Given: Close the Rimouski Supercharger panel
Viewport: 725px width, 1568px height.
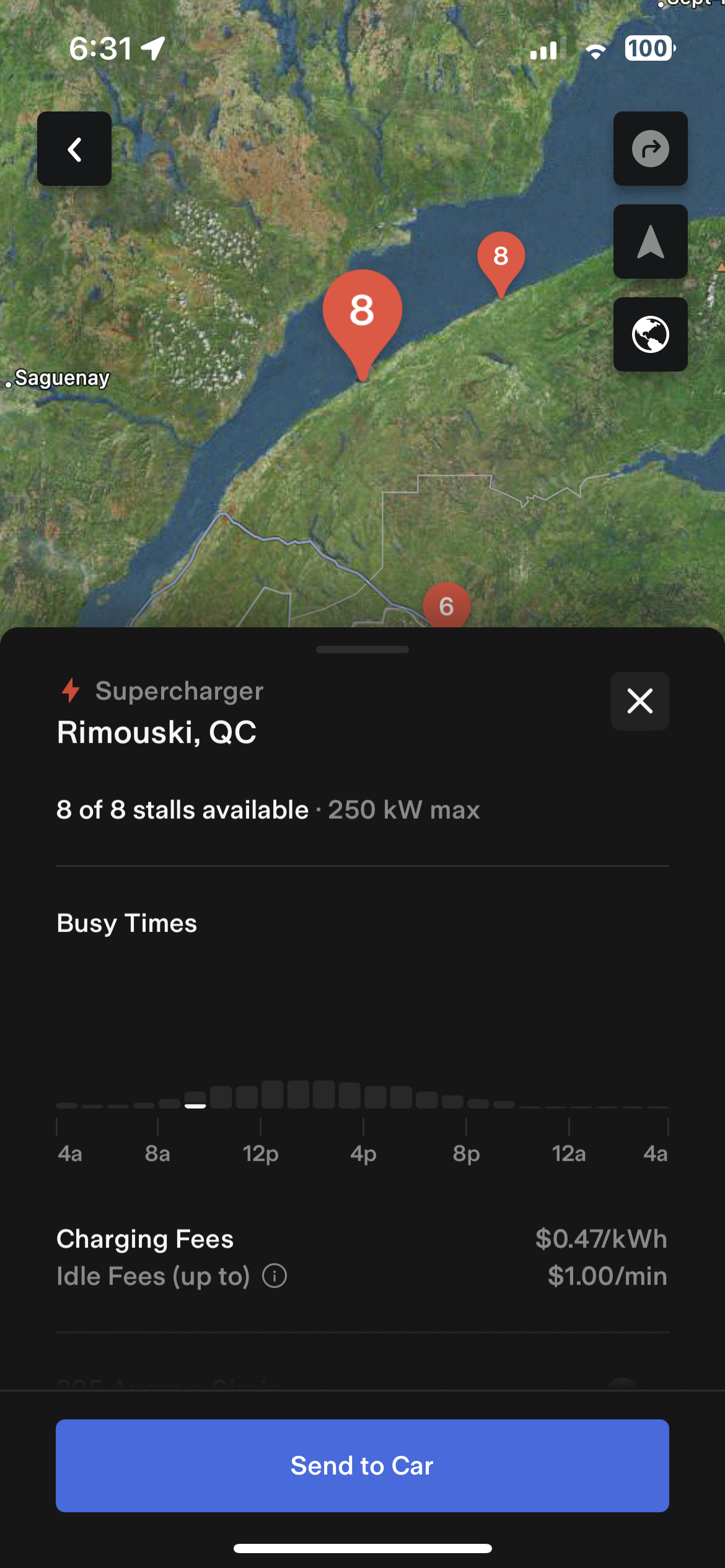Looking at the screenshot, I should [639, 701].
